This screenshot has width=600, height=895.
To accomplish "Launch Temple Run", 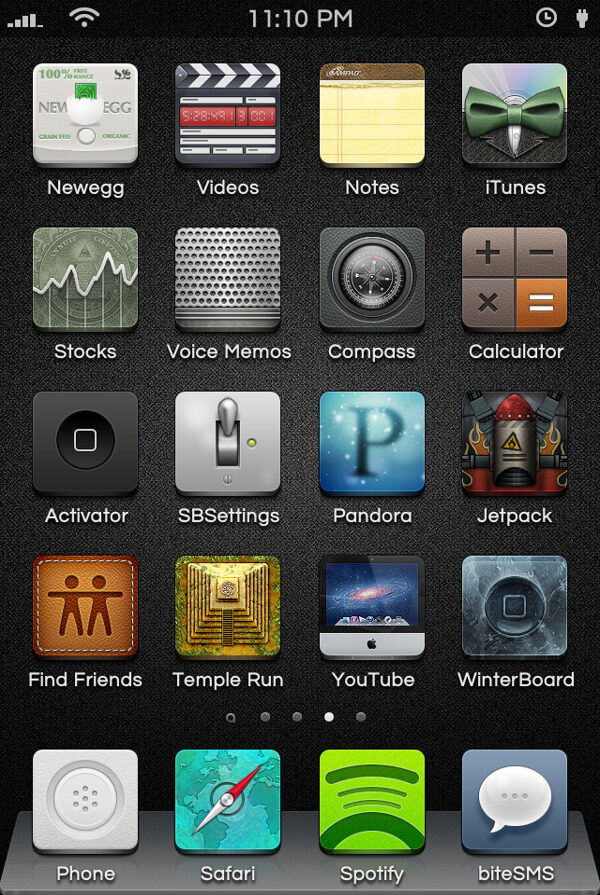I will [x=228, y=606].
